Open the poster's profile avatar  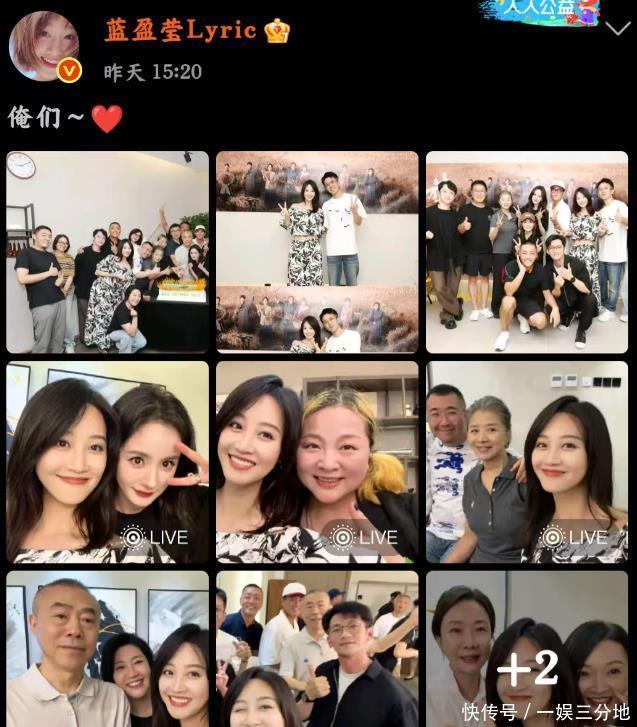coord(44,47)
